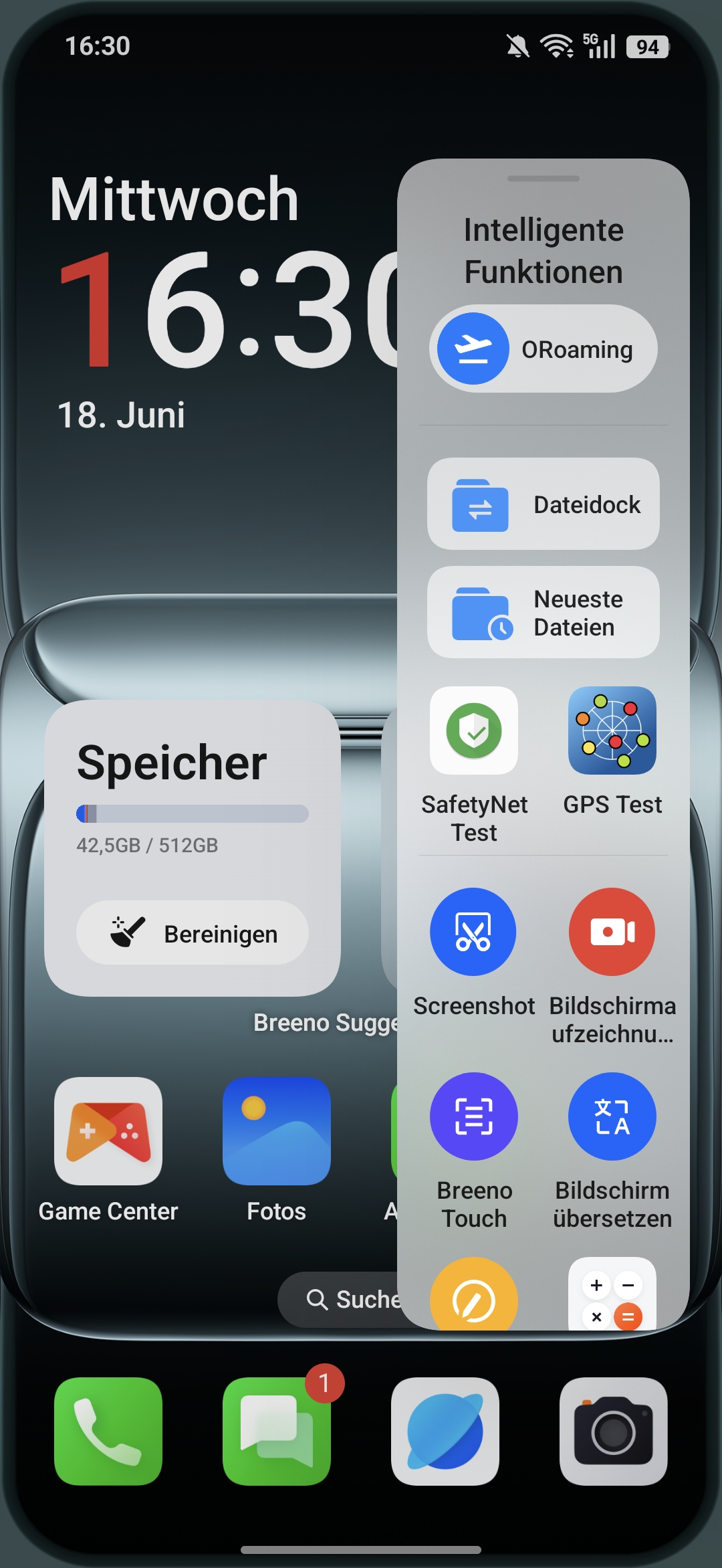Open the orange notes icon in sidebar
This screenshot has height=1568, width=722.
click(473, 1294)
